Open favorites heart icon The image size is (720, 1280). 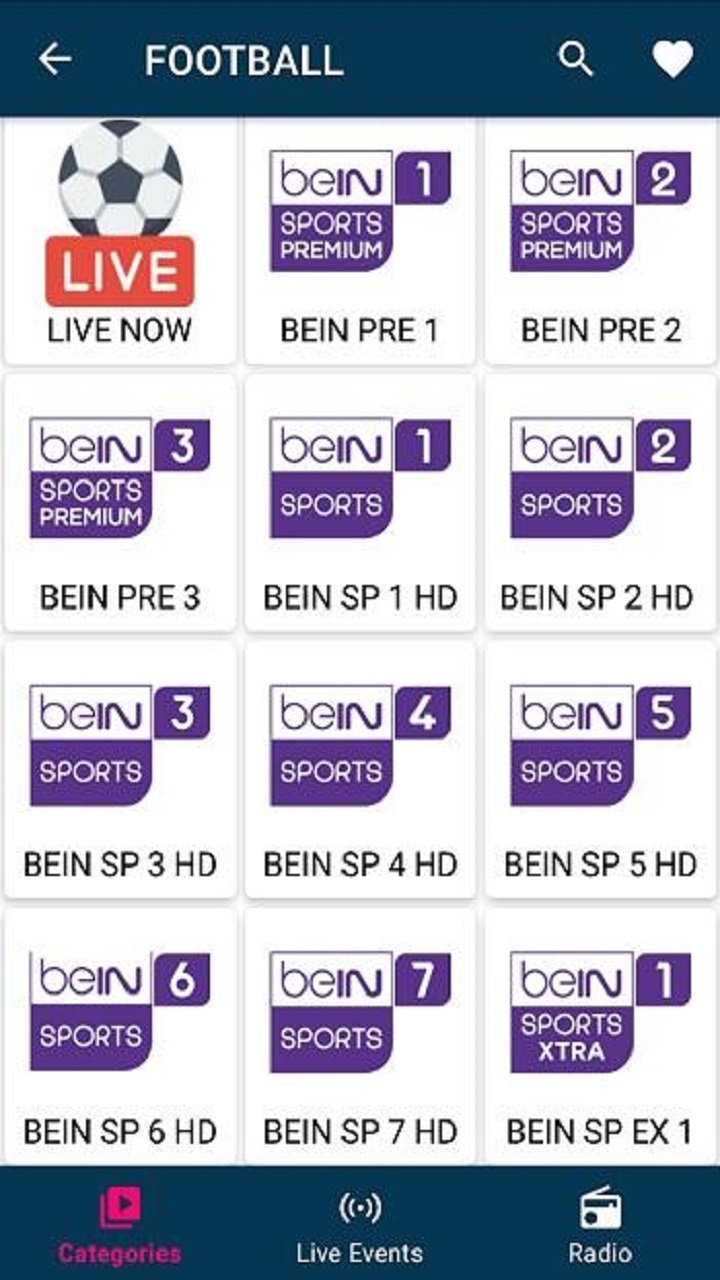(673, 60)
